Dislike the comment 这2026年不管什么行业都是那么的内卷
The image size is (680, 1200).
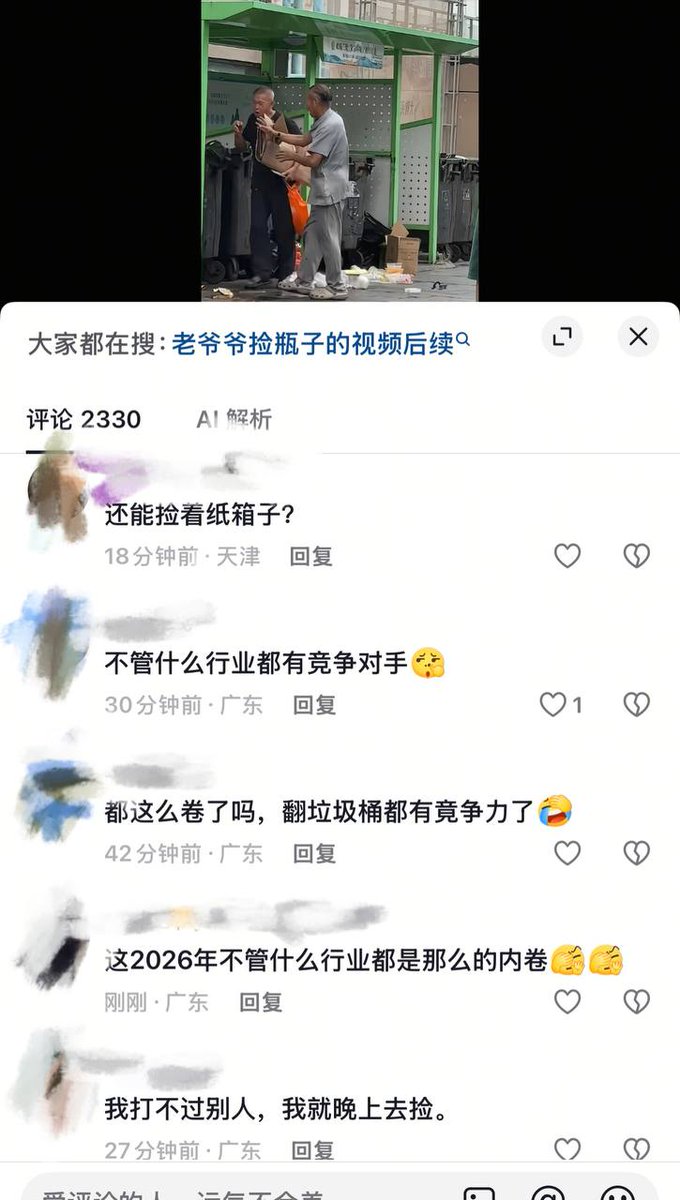pos(637,1001)
